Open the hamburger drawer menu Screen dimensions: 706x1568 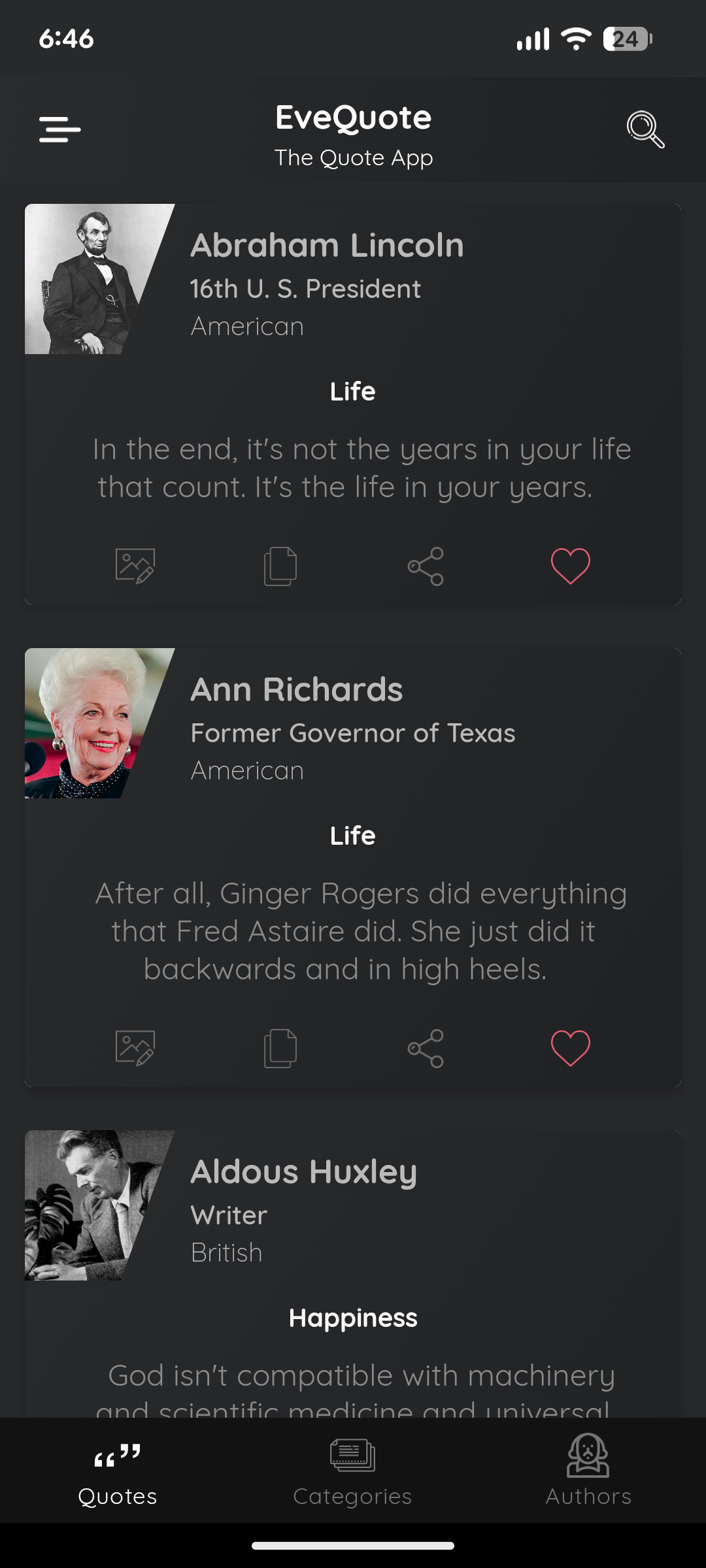pyautogui.click(x=59, y=129)
